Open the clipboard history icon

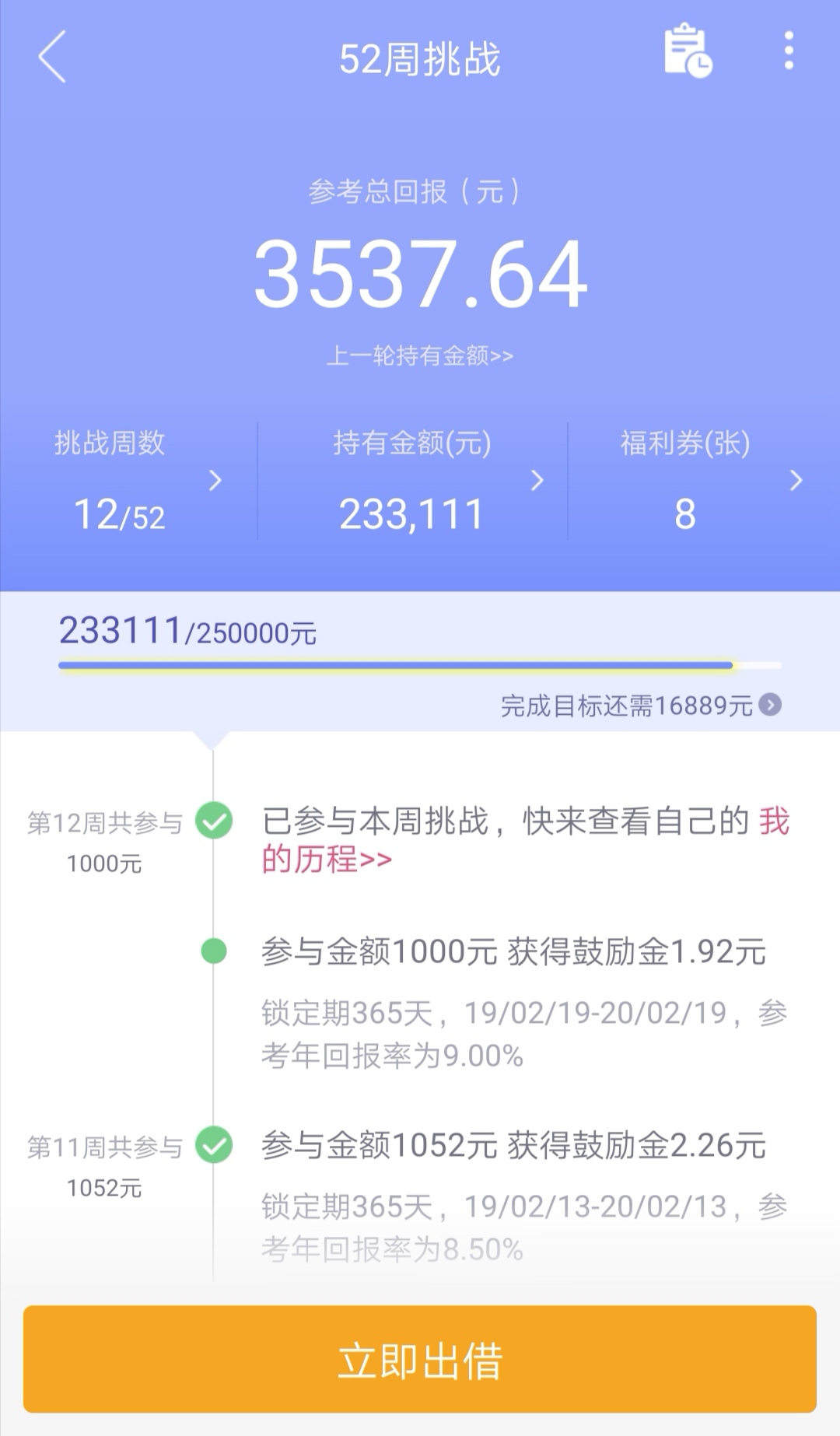coord(688,51)
